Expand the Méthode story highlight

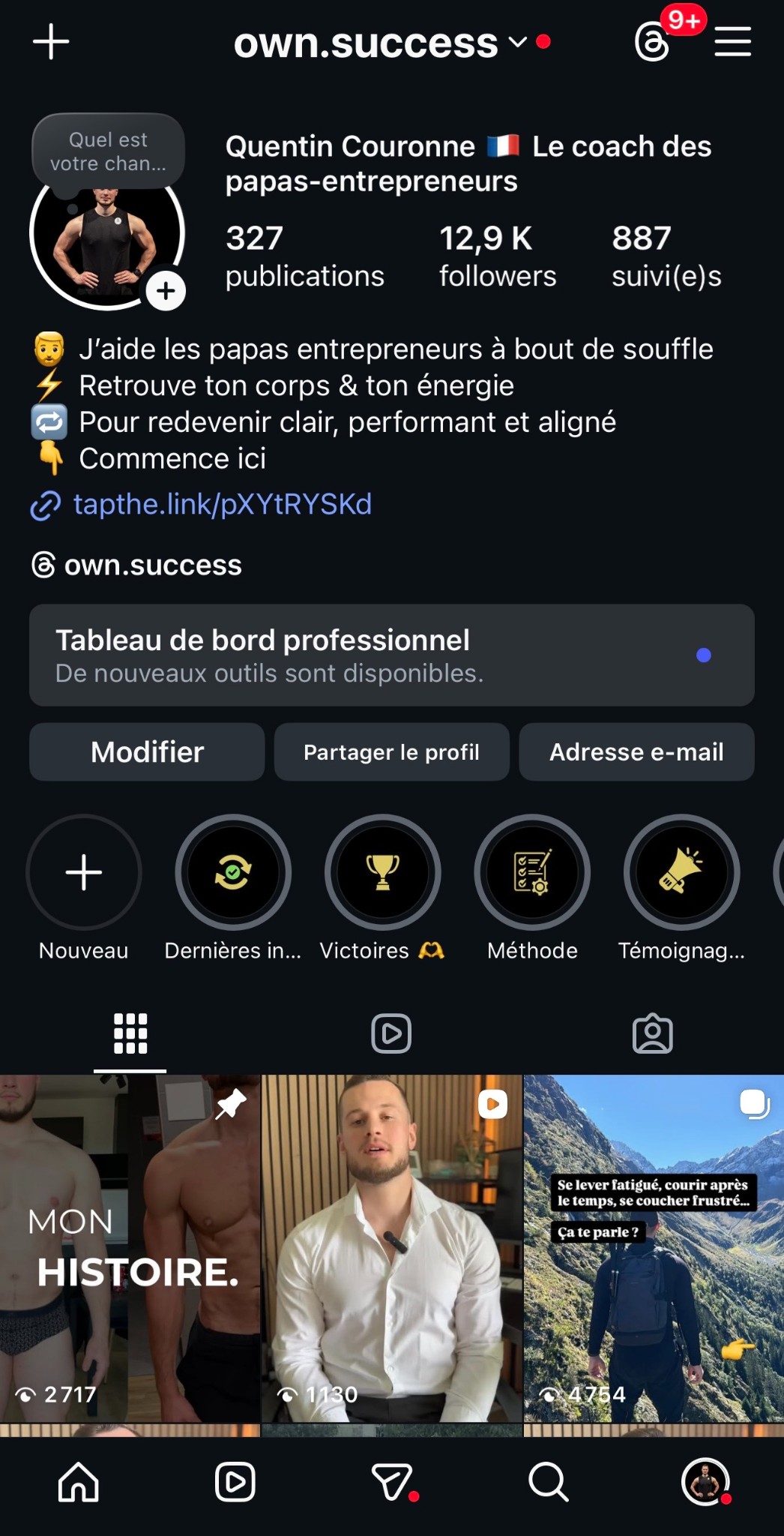(532, 872)
